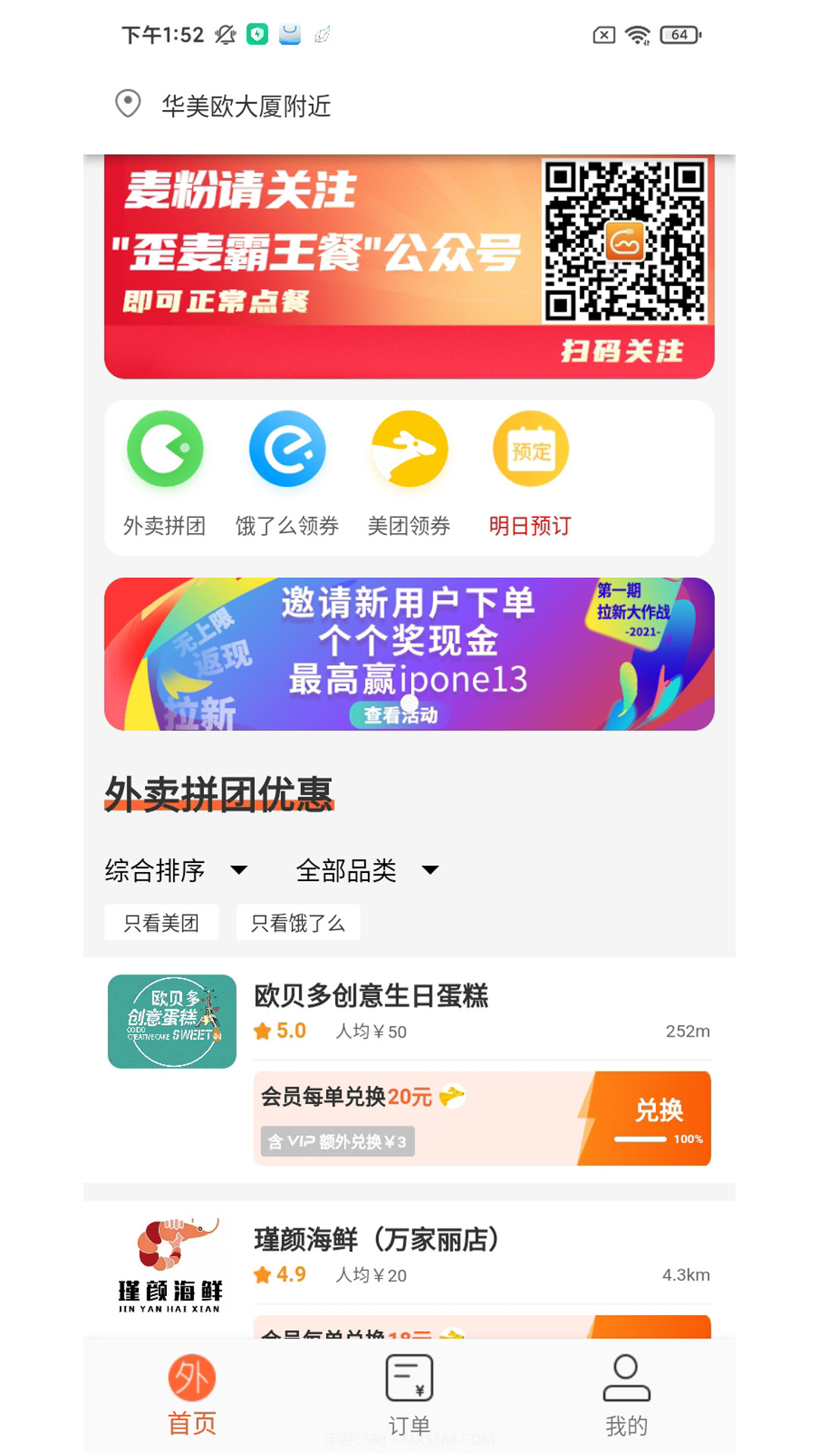
Task: Enable the 只看美团 filter
Action: 161,922
